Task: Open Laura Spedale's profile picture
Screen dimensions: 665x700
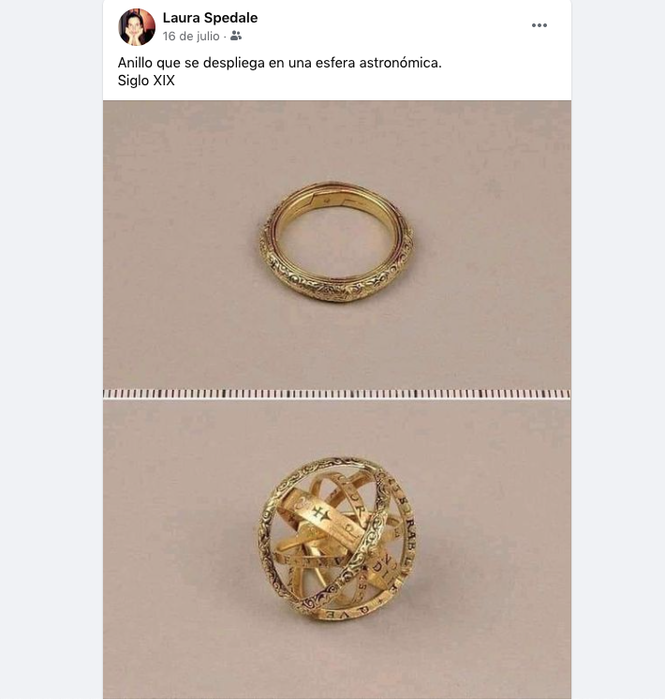Action: (x=137, y=27)
